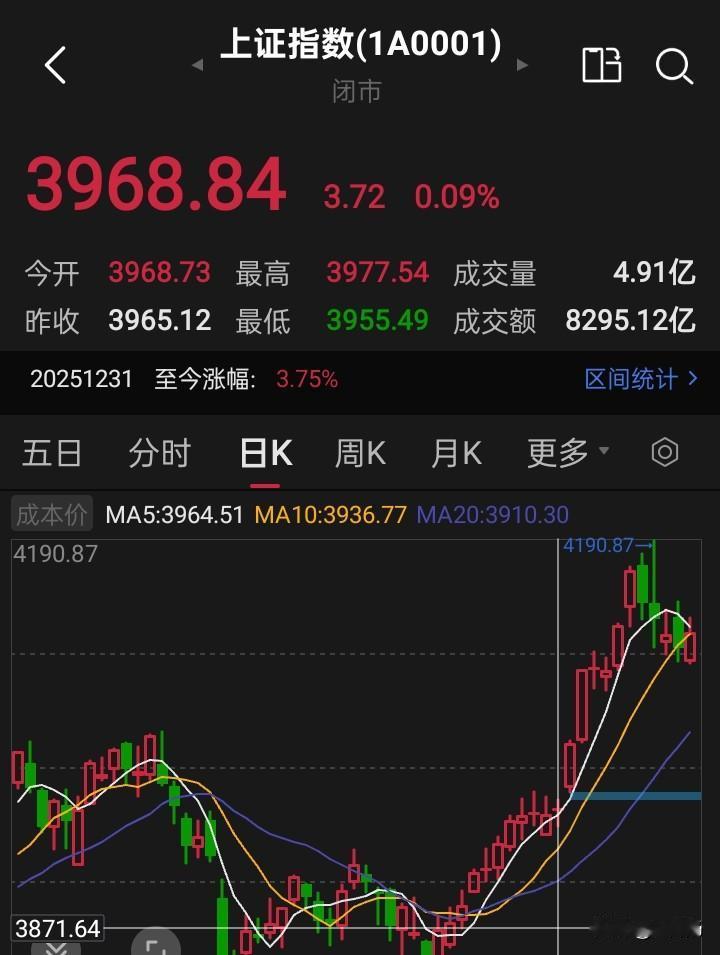This screenshot has height=955, width=720.
Task: Select previous stock with left arrow
Action: 198,66
